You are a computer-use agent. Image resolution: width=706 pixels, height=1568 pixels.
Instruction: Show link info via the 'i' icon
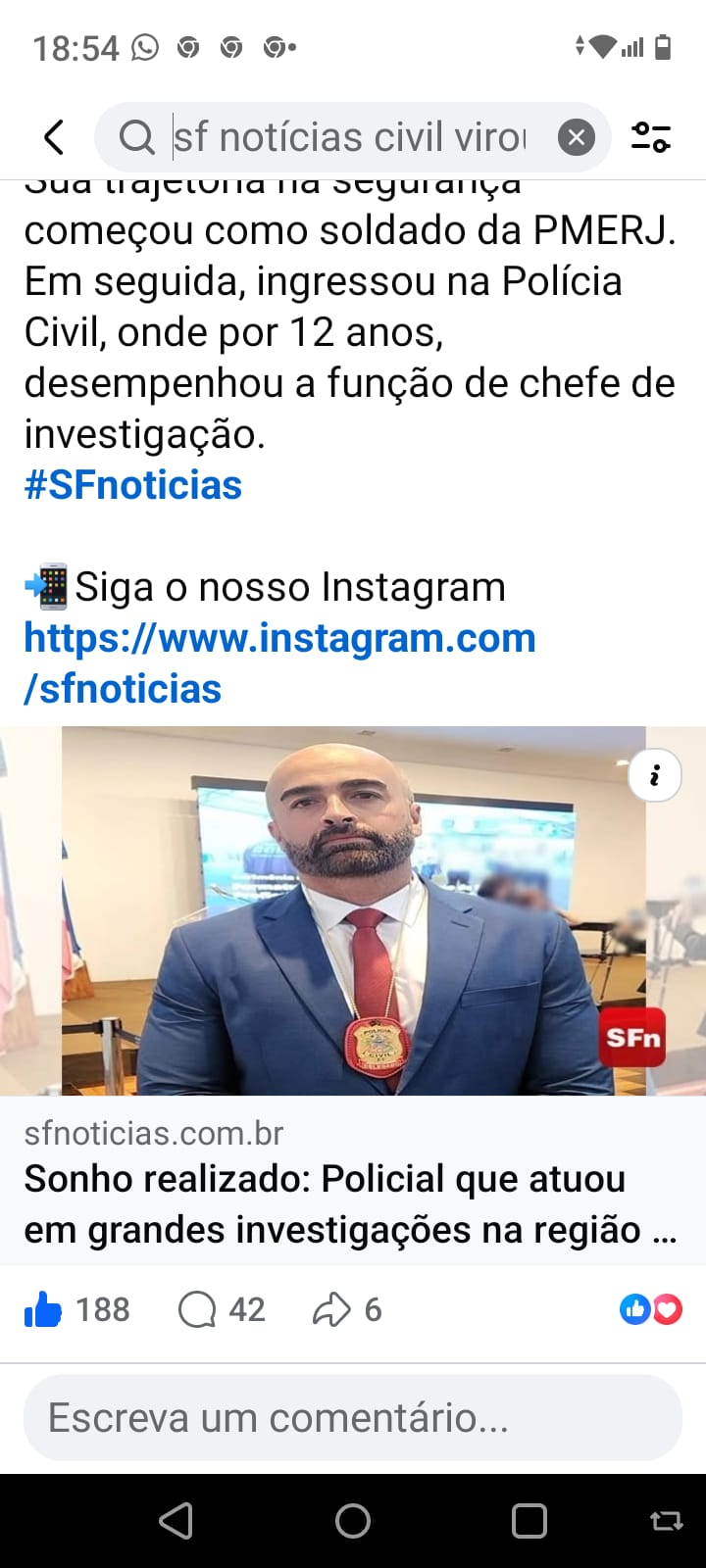pyautogui.click(x=654, y=775)
